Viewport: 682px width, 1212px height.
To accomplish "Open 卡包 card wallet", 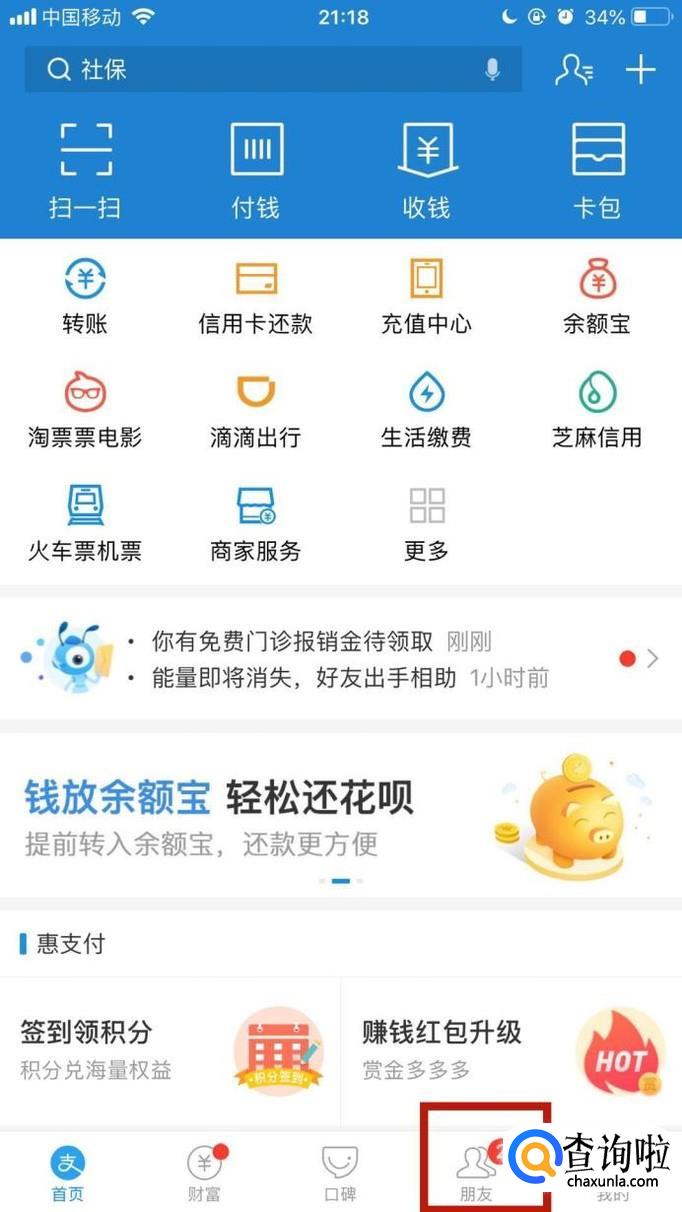I will (598, 168).
